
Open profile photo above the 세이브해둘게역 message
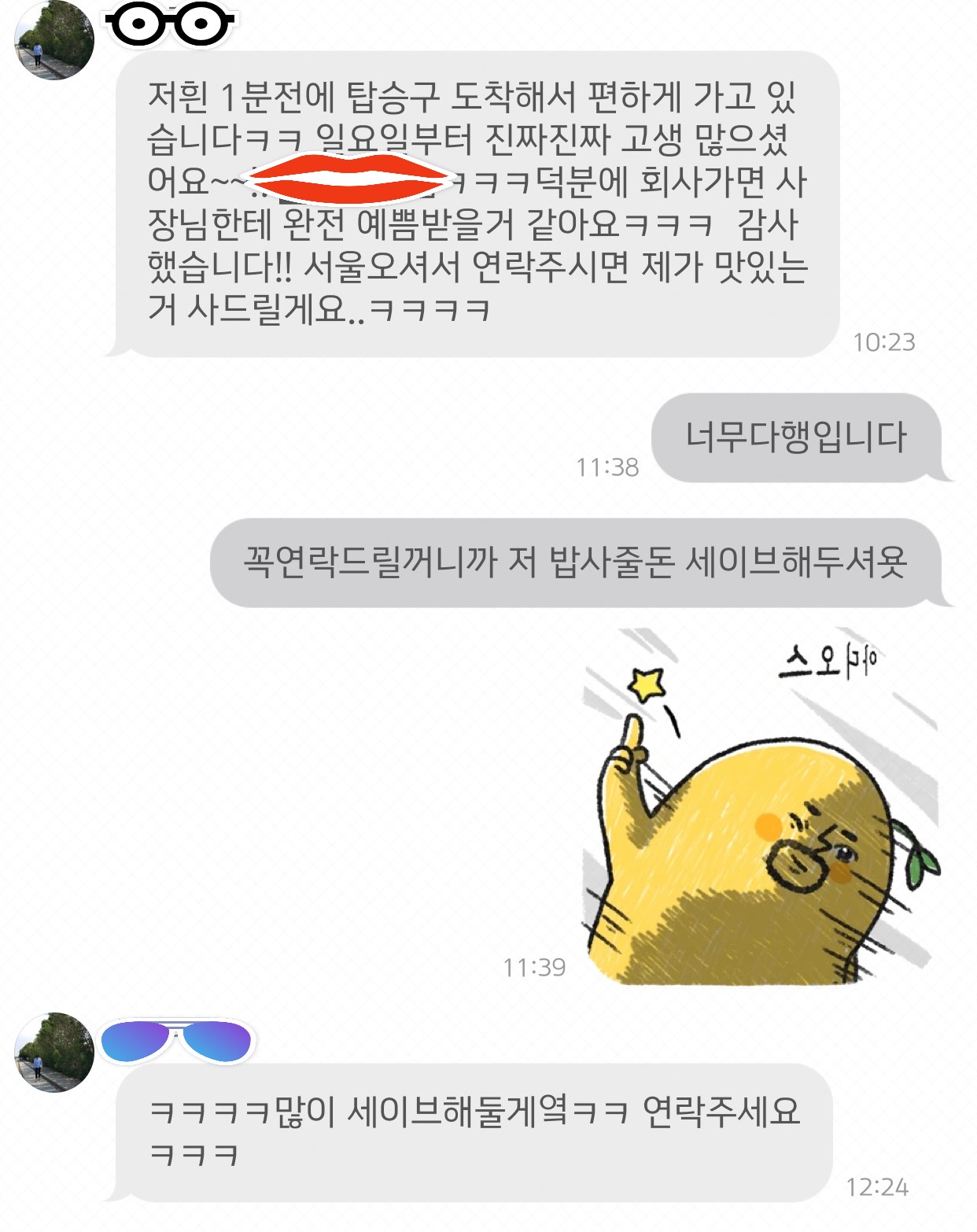53,1051
